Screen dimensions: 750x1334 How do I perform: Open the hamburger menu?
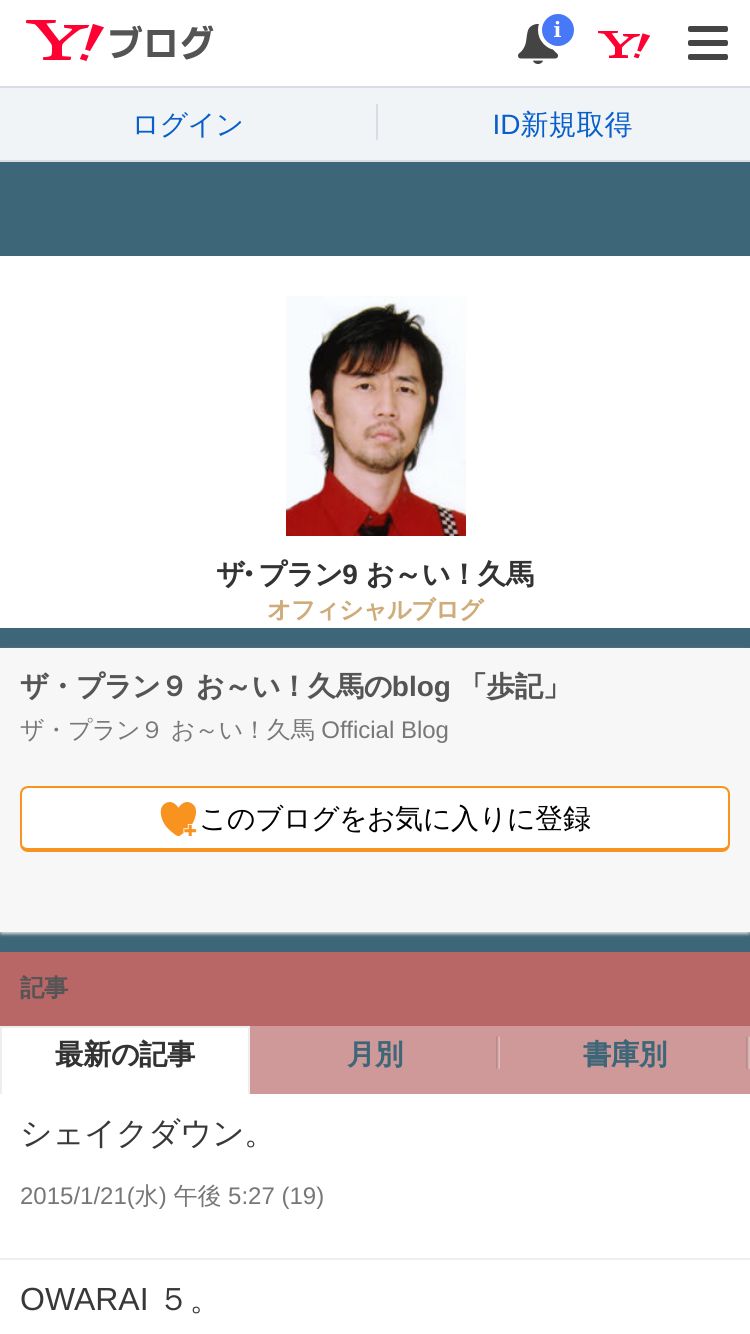[708, 43]
